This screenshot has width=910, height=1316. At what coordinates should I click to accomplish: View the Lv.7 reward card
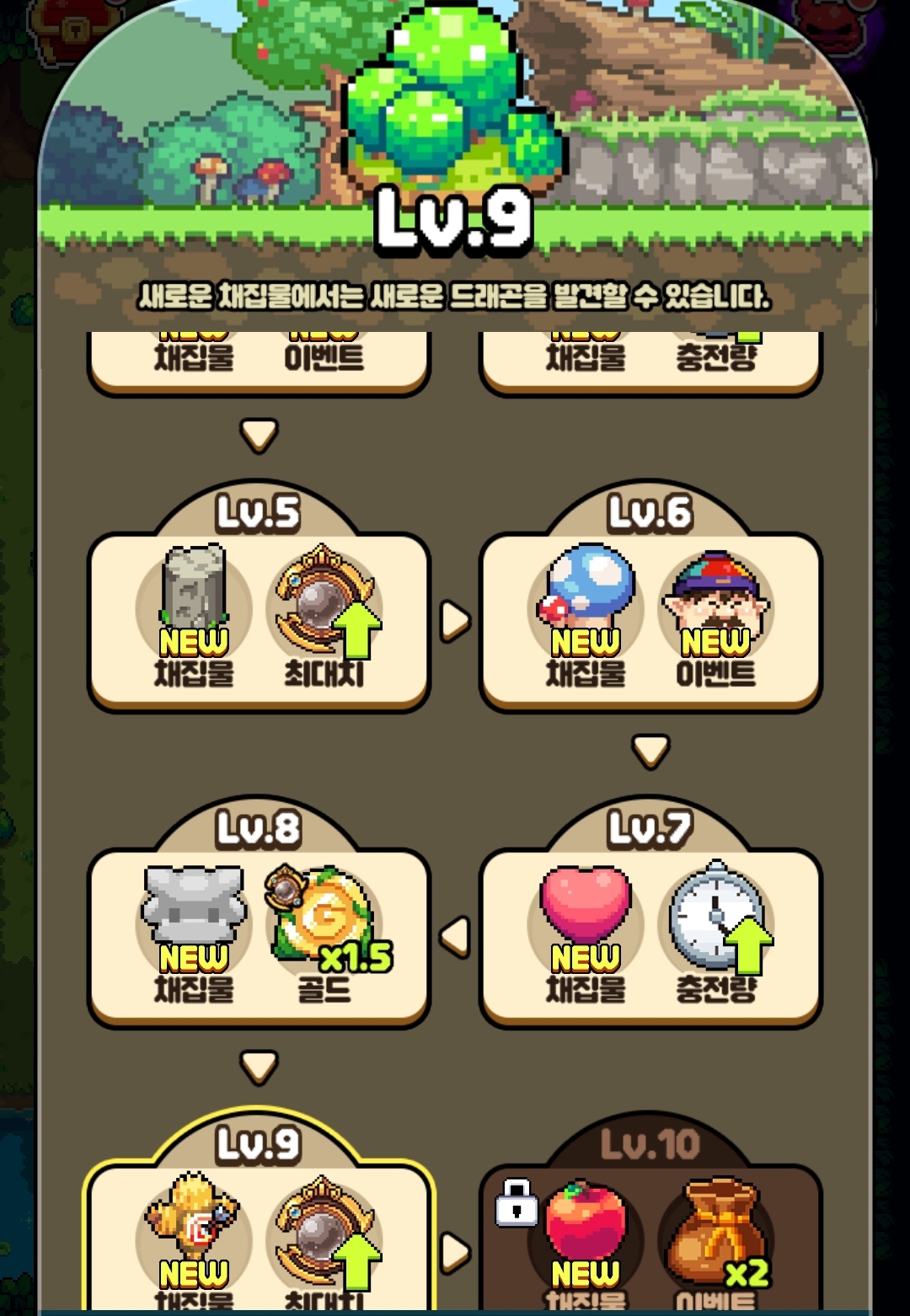(x=650, y=937)
